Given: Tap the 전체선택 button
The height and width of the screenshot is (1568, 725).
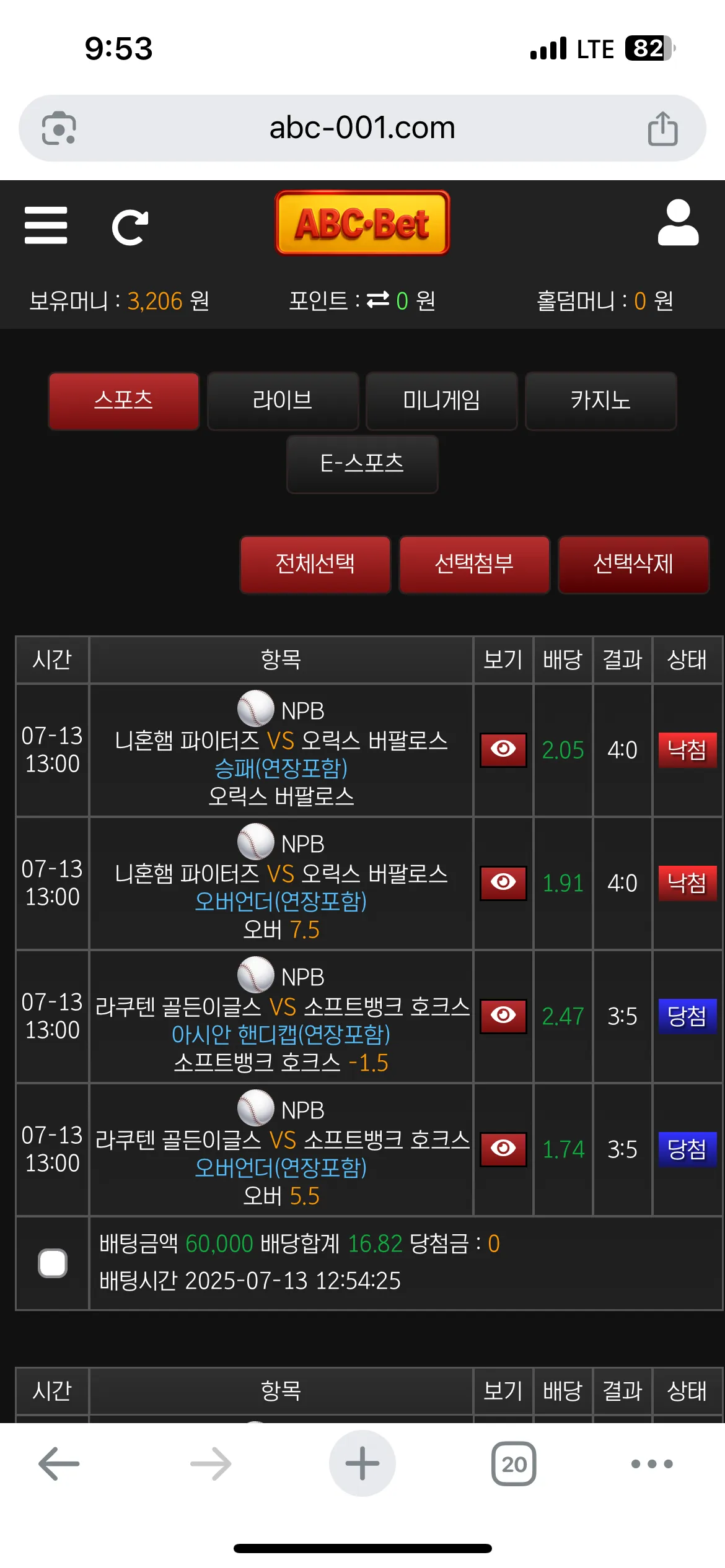Looking at the screenshot, I should [315, 564].
